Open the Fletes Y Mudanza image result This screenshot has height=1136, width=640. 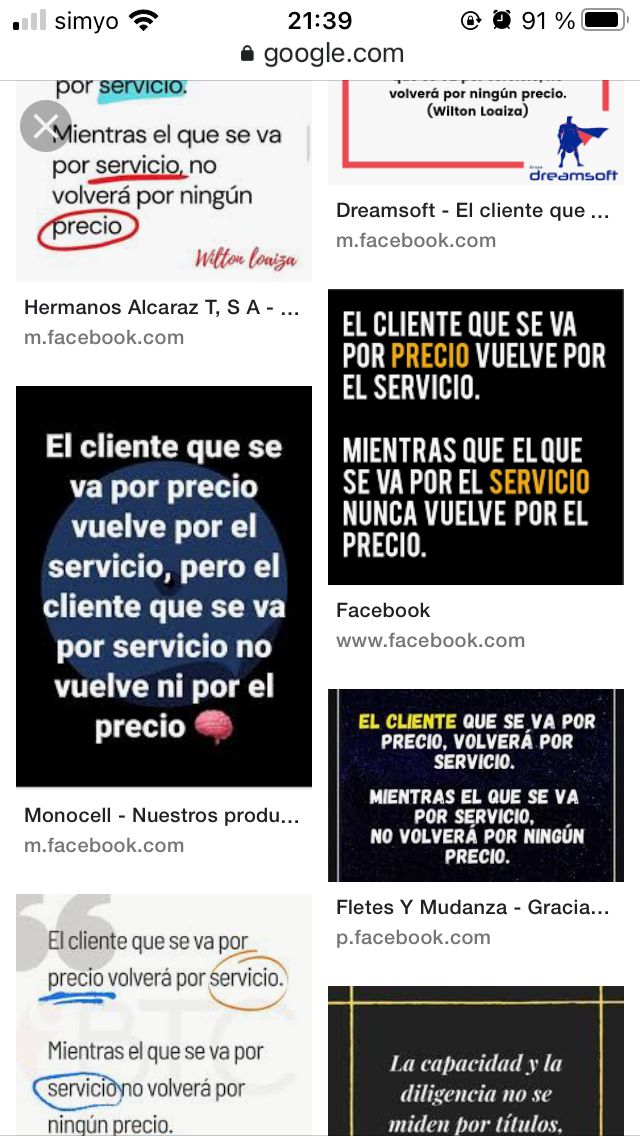[475, 785]
